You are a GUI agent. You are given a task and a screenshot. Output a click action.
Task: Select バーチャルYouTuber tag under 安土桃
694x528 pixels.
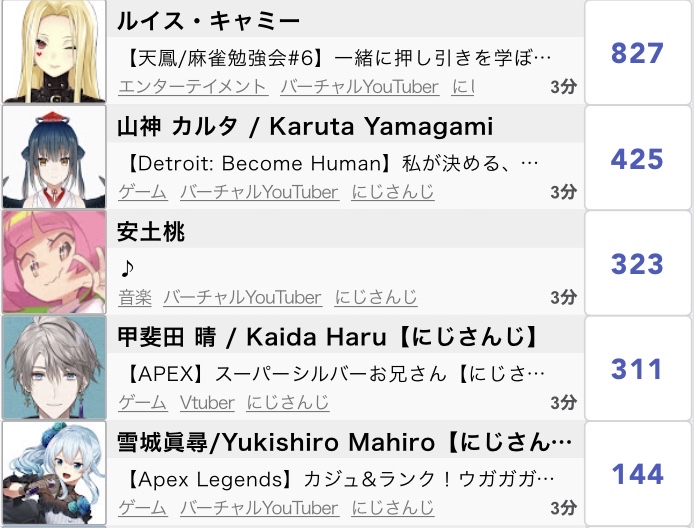242,298
